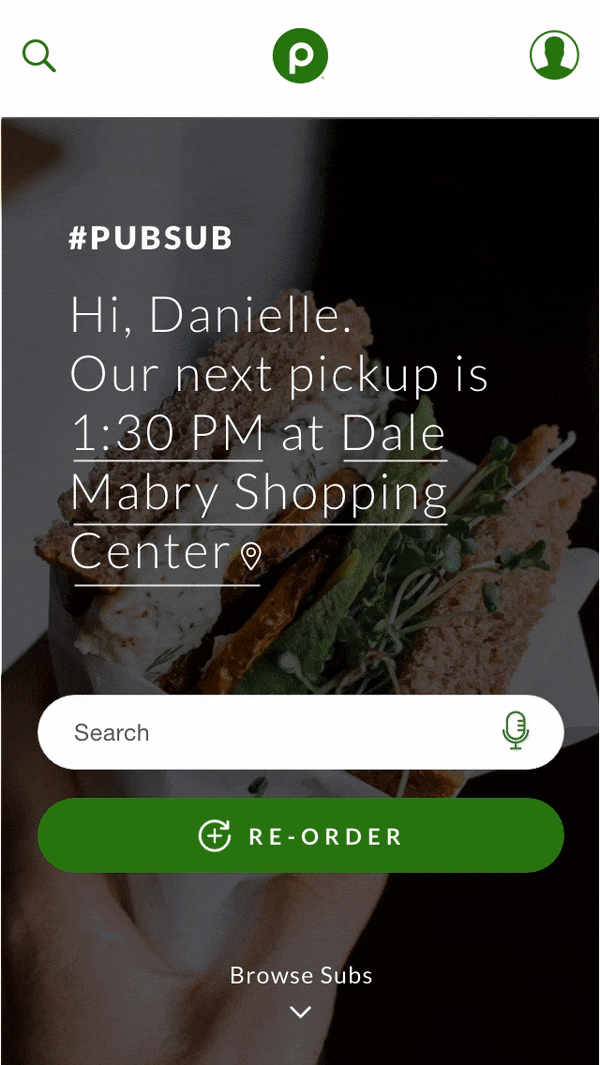This screenshot has height=1065, width=600.
Task: Expand Browse Subs
Action: (x=300, y=990)
